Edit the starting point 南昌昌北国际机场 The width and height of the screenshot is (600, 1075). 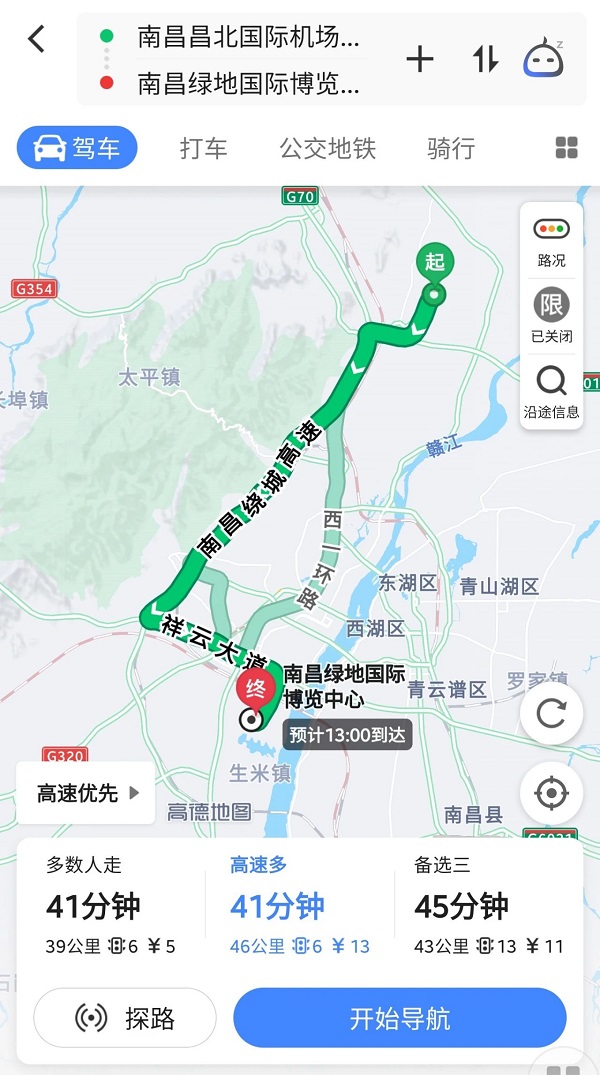(248, 39)
